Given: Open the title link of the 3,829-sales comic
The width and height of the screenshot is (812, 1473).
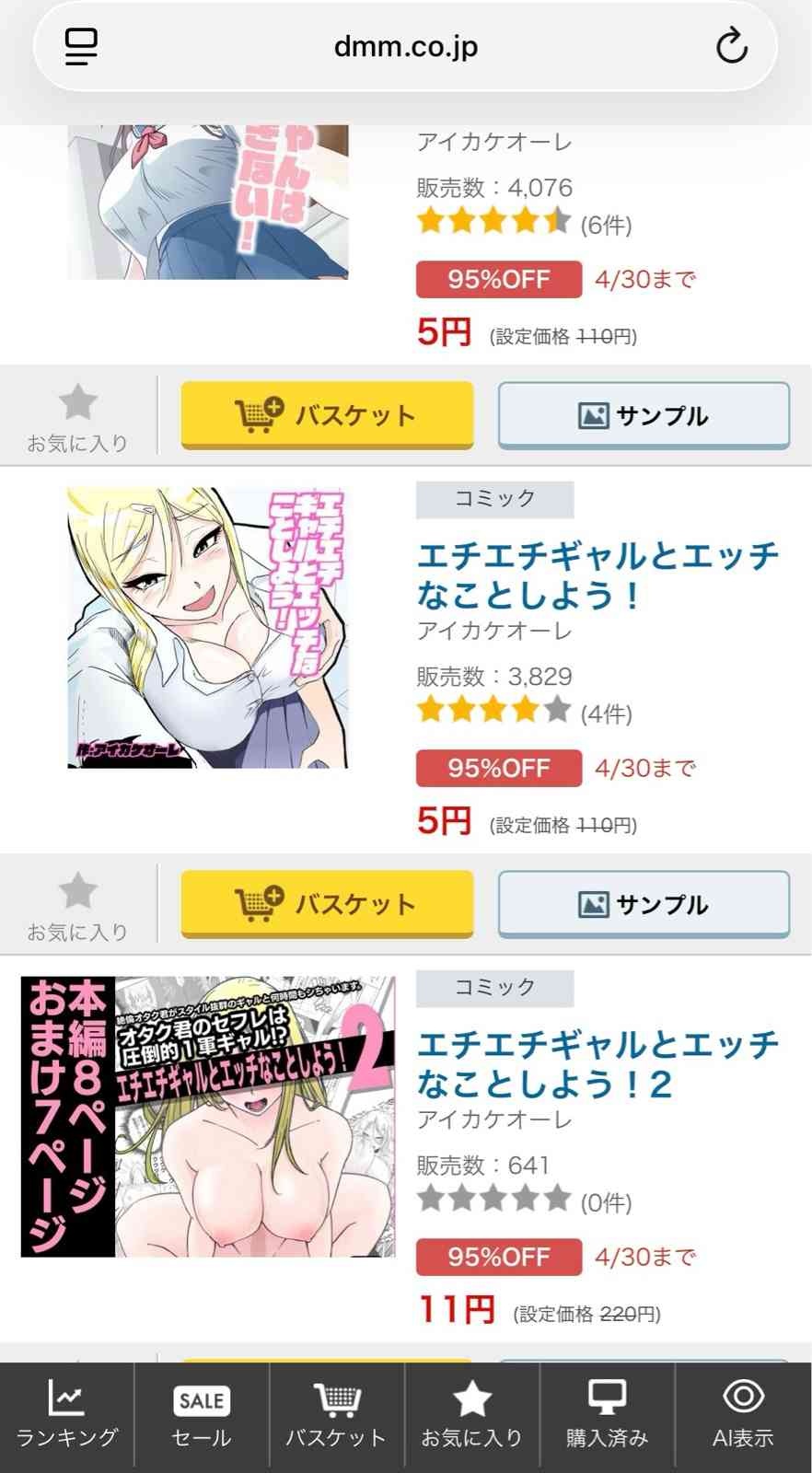Looking at the screenshot, I should [597, 575].
